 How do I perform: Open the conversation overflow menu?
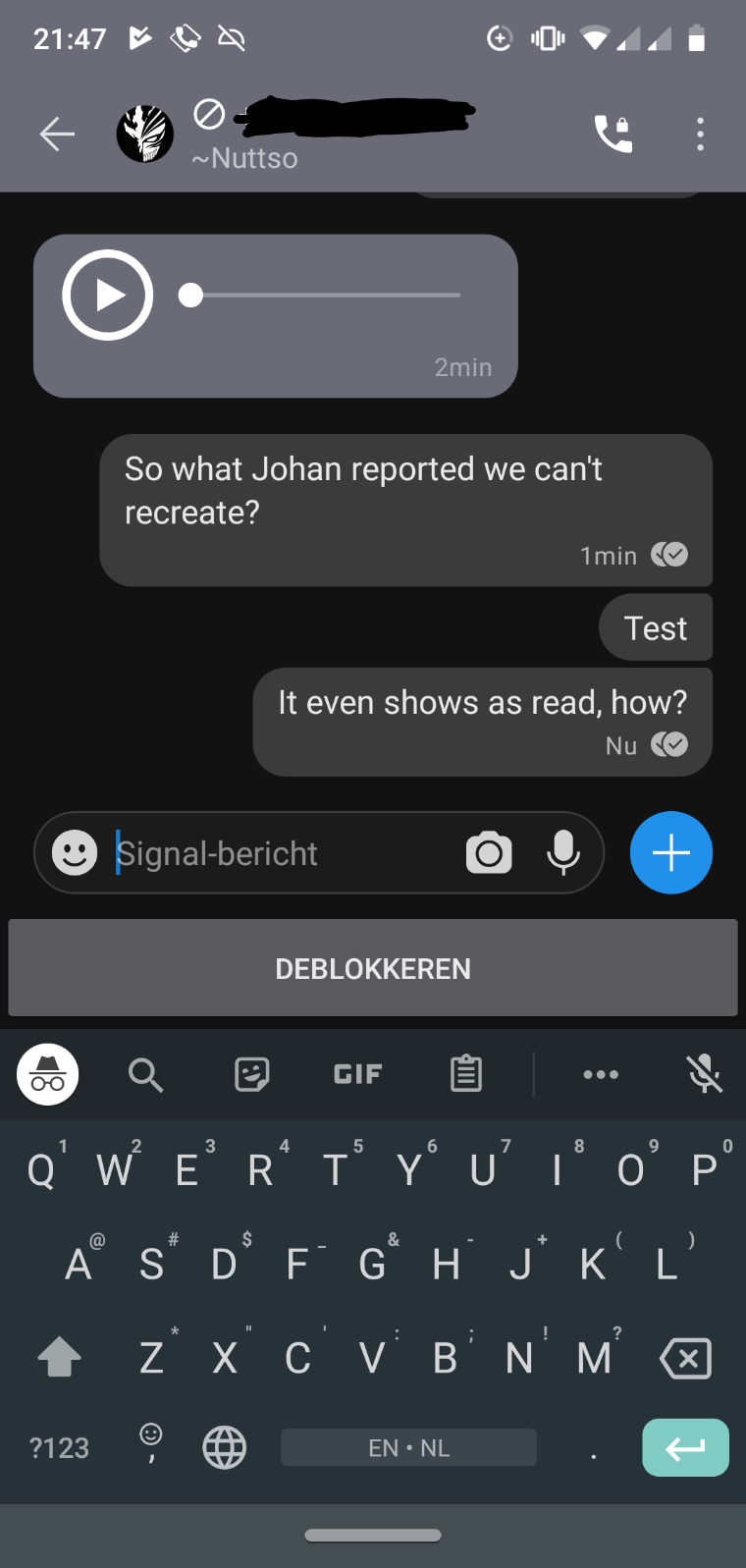click(700, 134)
